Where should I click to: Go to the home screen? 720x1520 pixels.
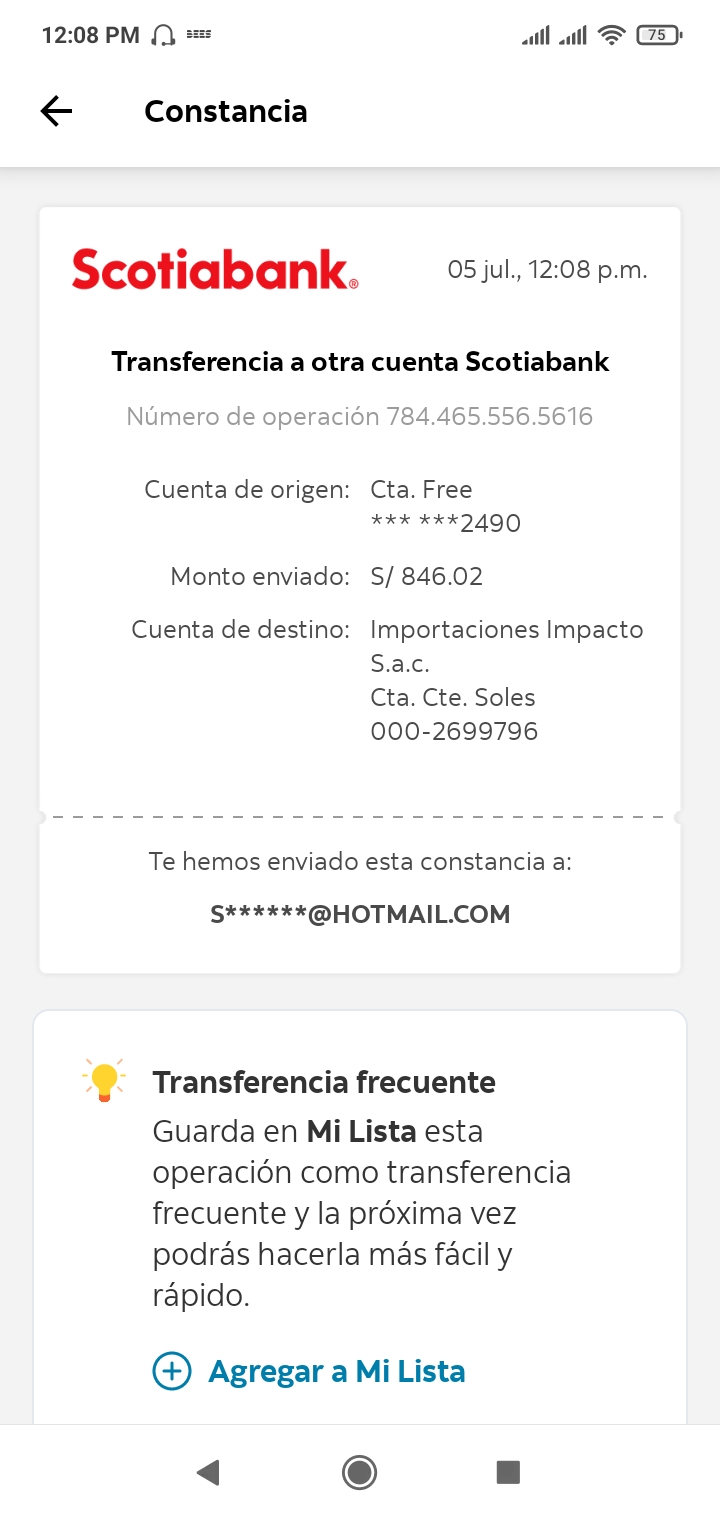coord(359,1471)
